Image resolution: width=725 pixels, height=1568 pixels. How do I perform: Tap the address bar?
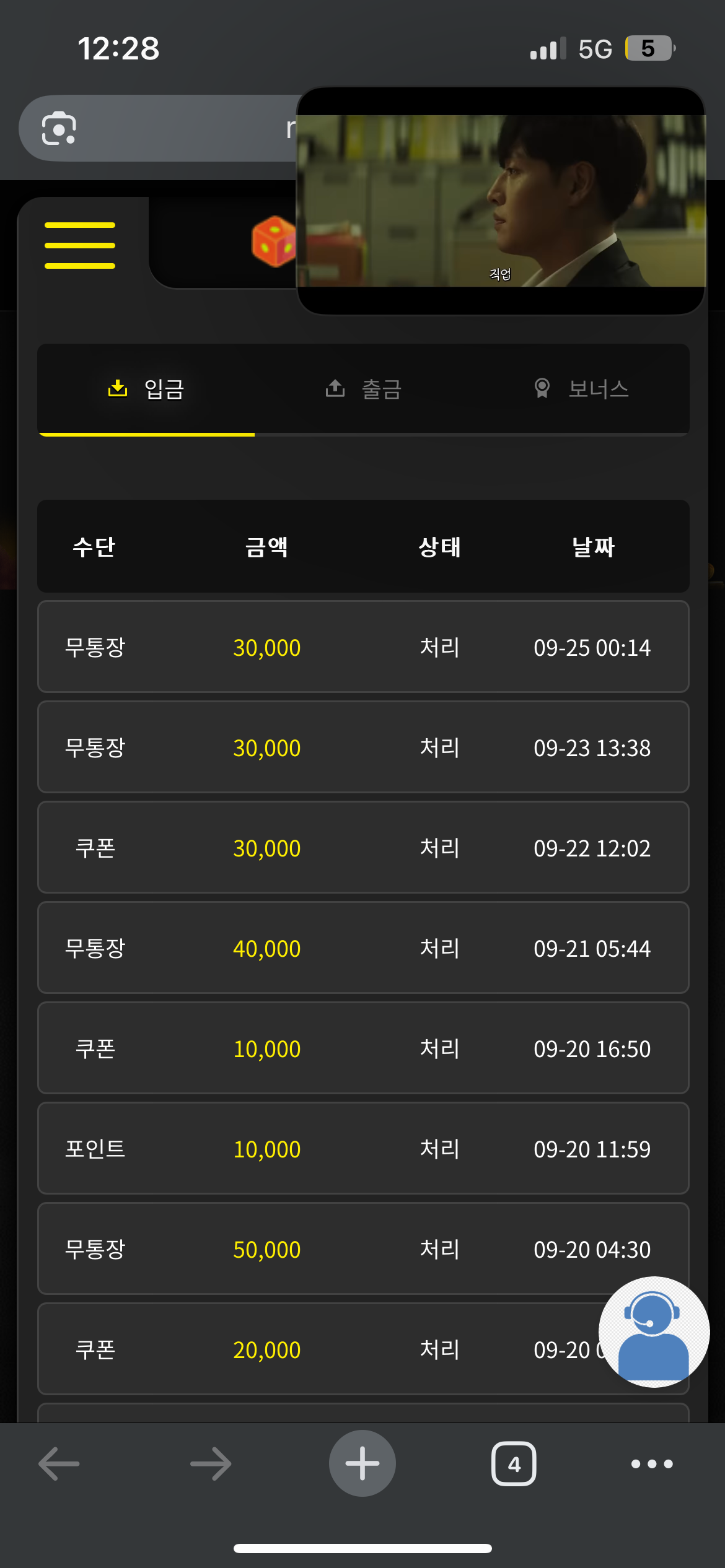[x=186, y=128]
